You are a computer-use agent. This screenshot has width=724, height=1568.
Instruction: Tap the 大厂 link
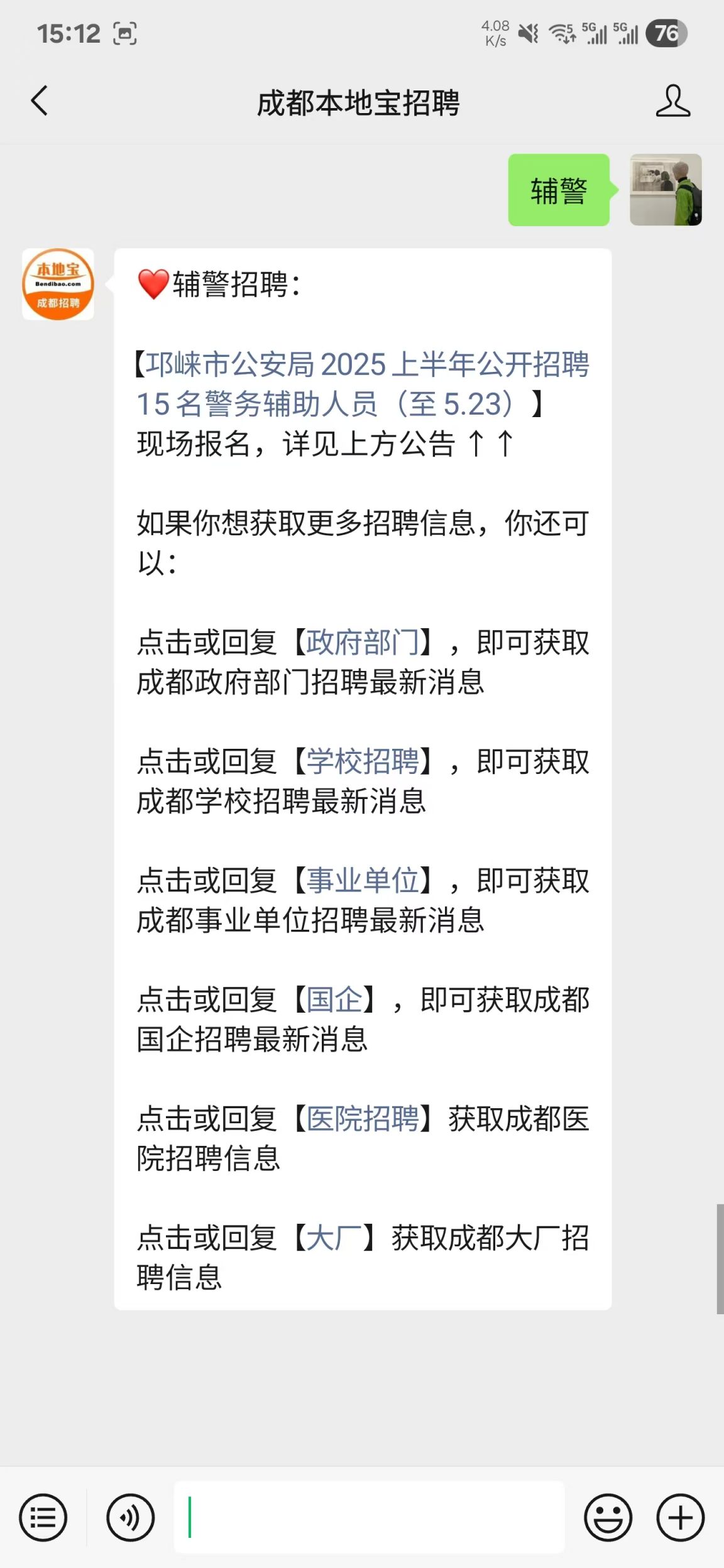pyautogui.click(x=334, y=1238)
